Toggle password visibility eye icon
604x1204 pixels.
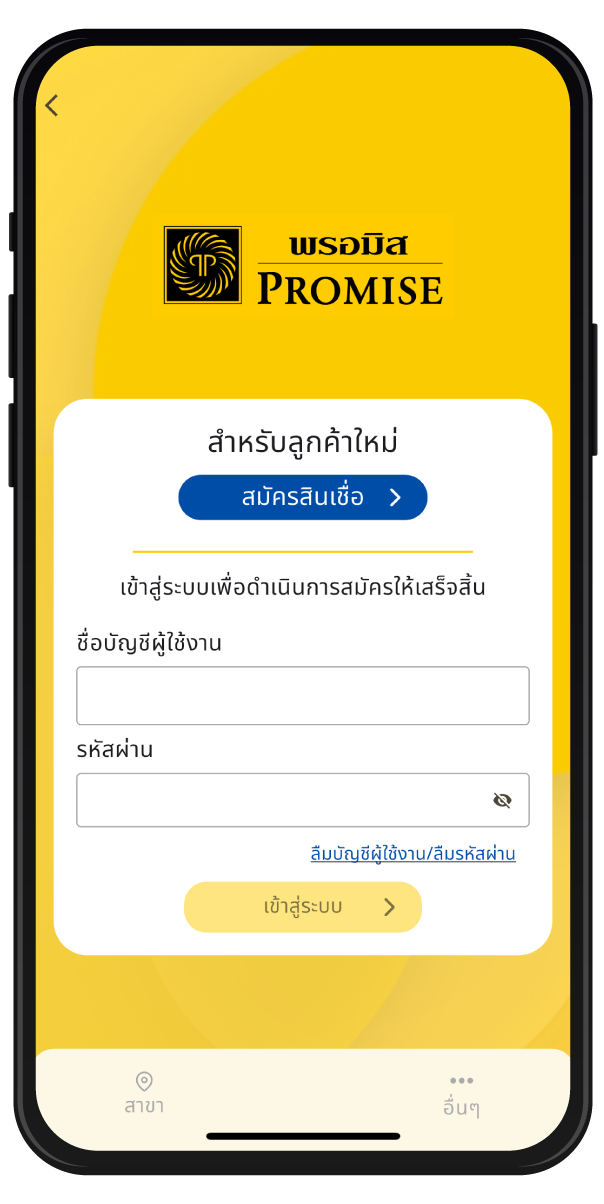(502, 800)
